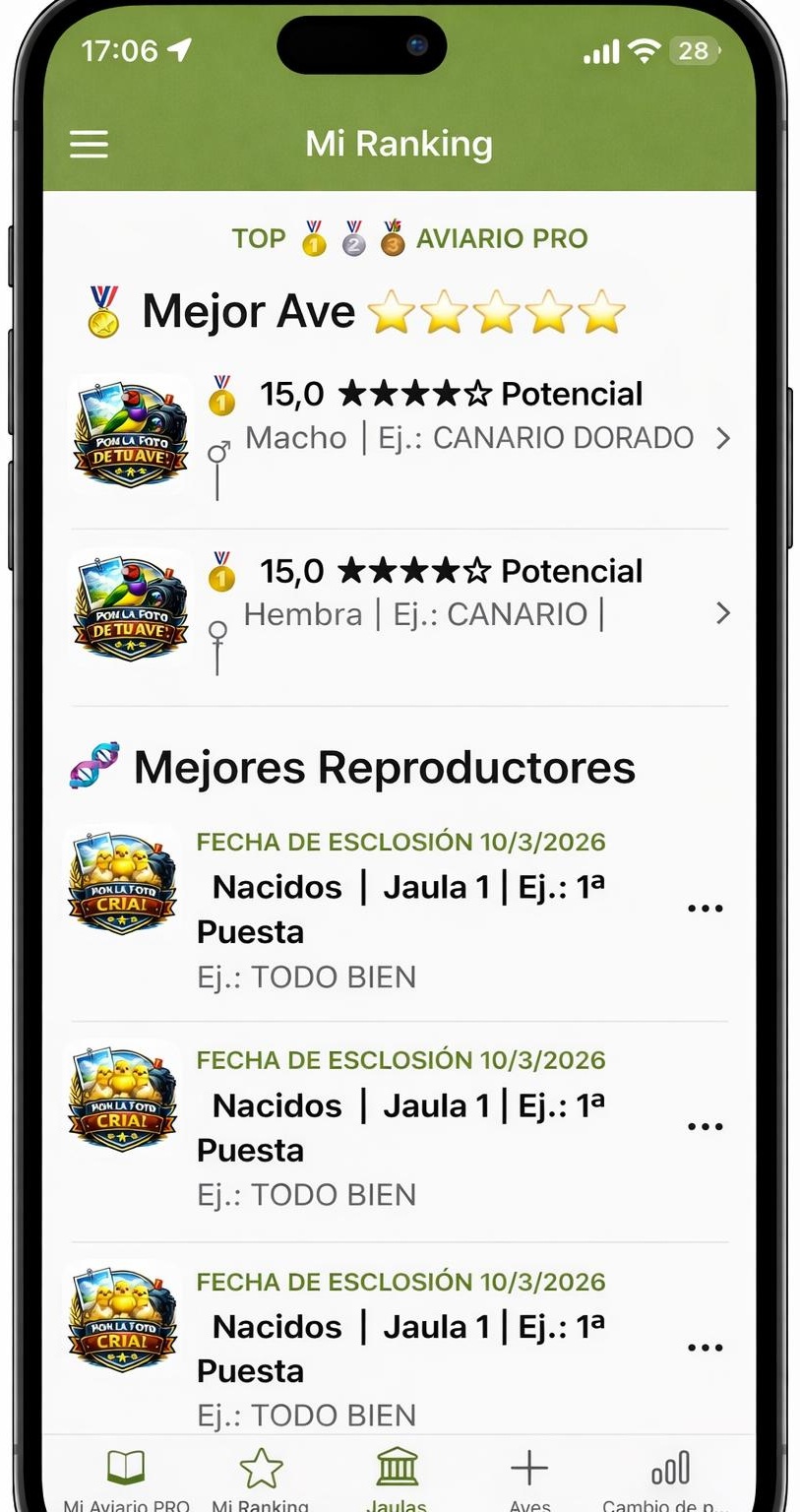Switch to the Cambio de p... tab

click(x=670, y=1480)
